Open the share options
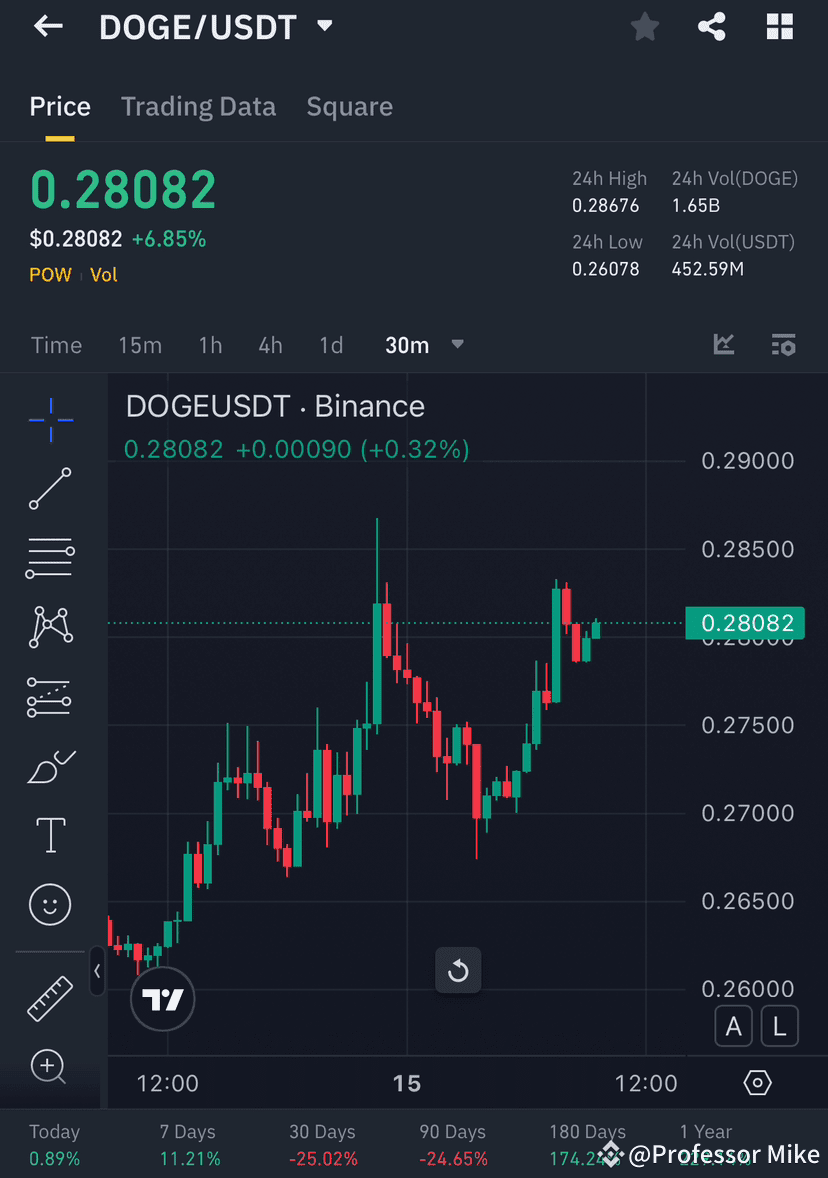The width and height of the screenshot is (828, 1178). pos(711,27)
